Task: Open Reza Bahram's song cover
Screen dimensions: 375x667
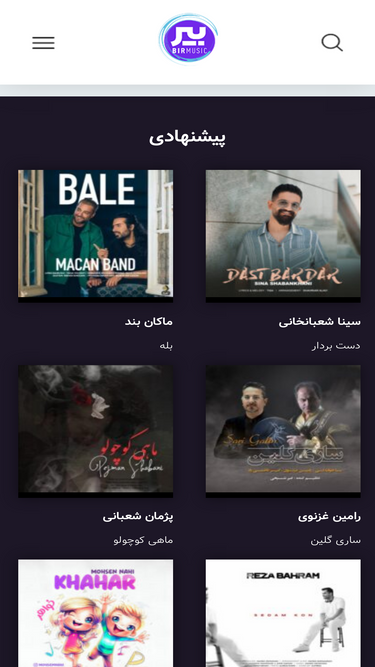Action: [283, 613]
